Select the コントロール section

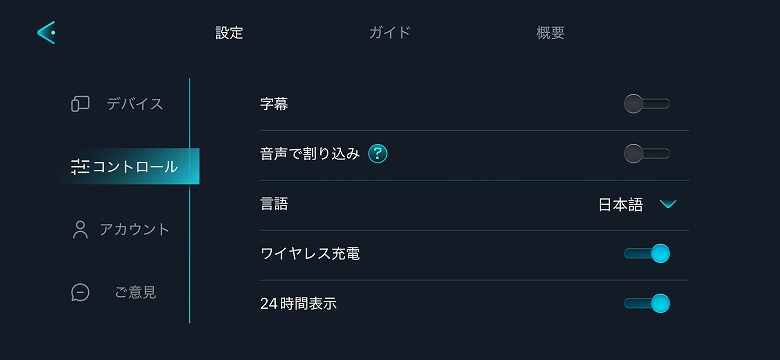(129, 166)
